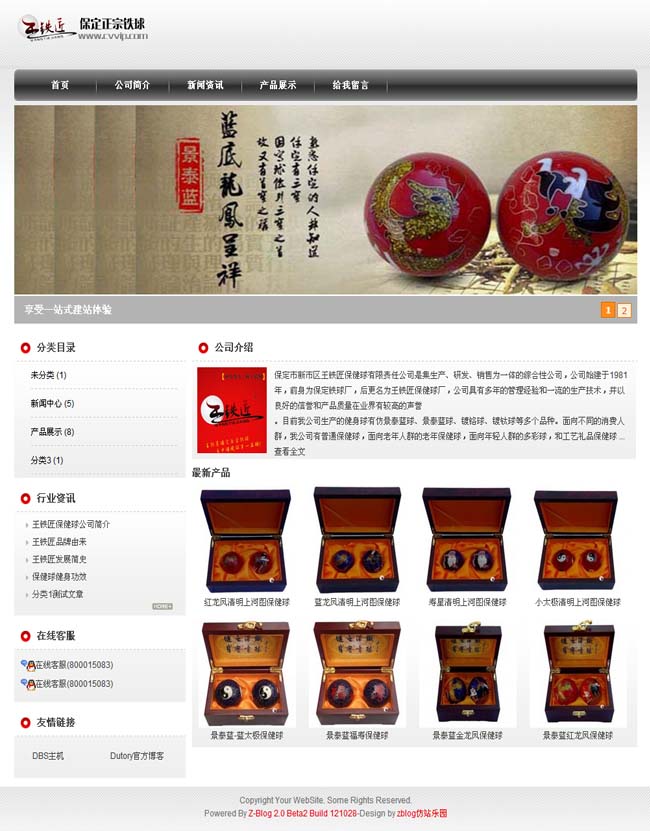
Task: Open category 未分类 (1)
Action: tap(48, 375)
